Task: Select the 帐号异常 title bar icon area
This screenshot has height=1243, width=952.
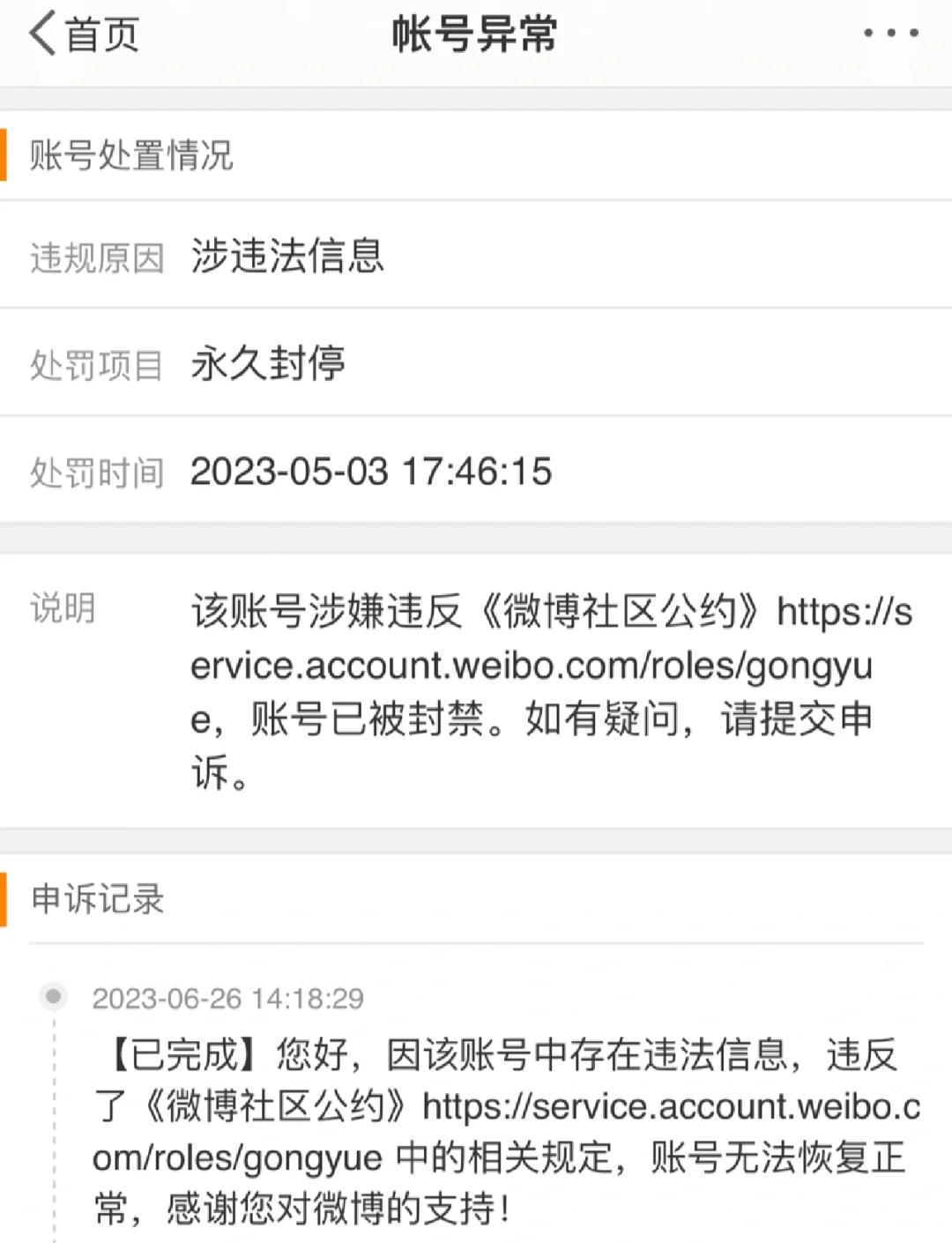Action: (x=476, y=33)
